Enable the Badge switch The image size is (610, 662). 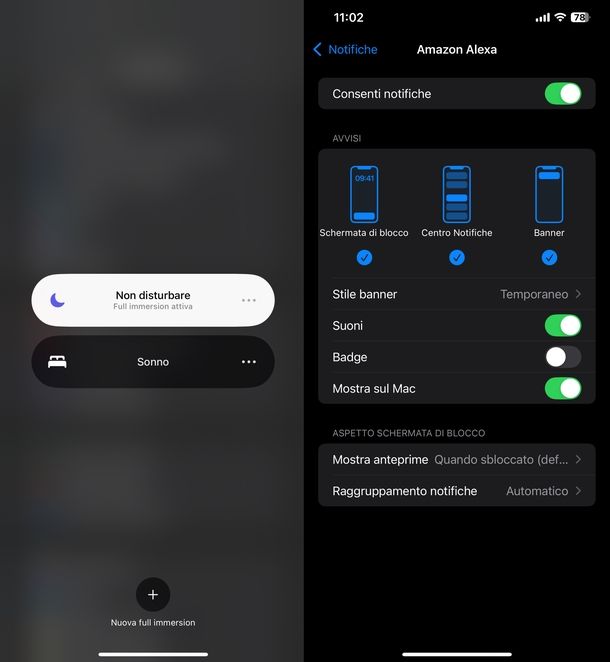pos(562,357)
